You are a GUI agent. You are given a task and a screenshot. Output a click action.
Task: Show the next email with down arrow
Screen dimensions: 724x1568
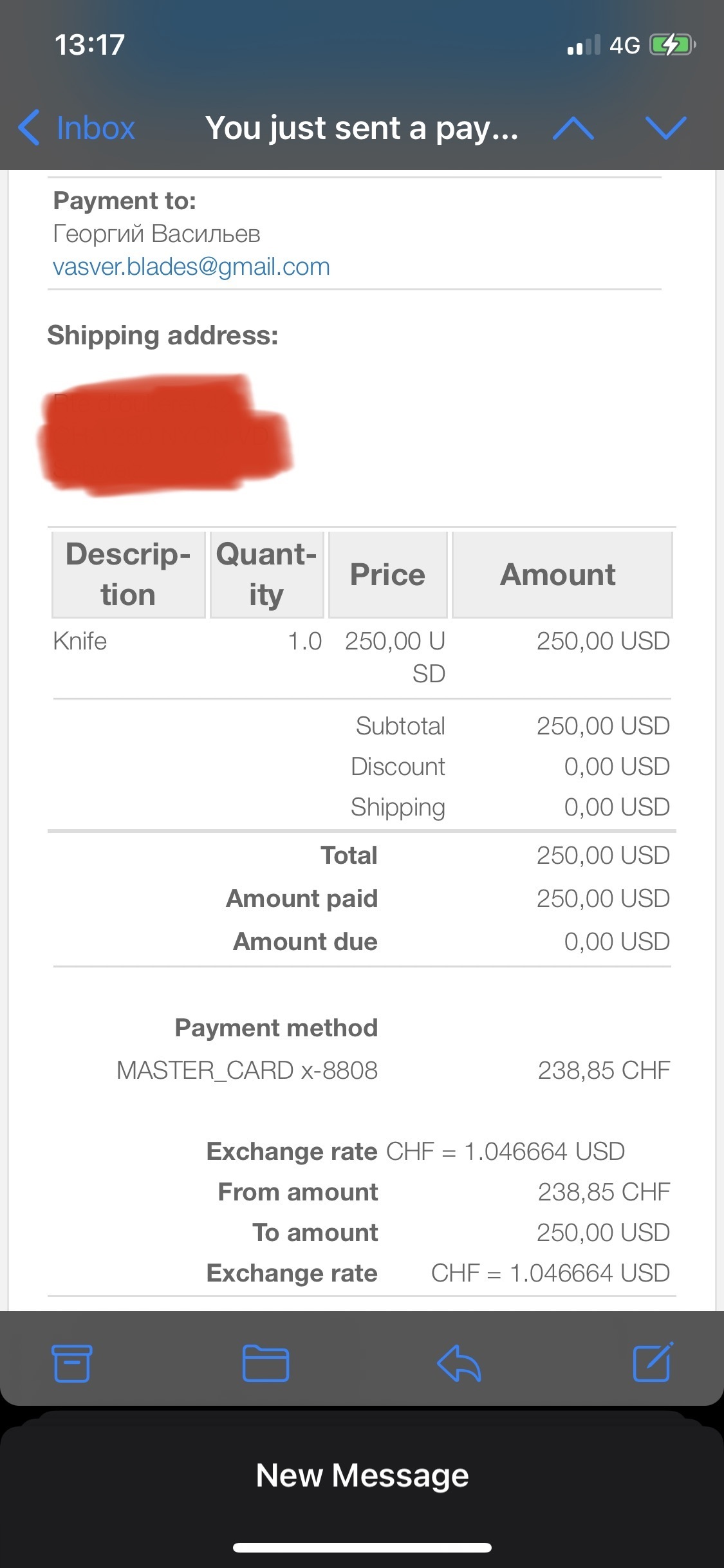coord(666,128)
